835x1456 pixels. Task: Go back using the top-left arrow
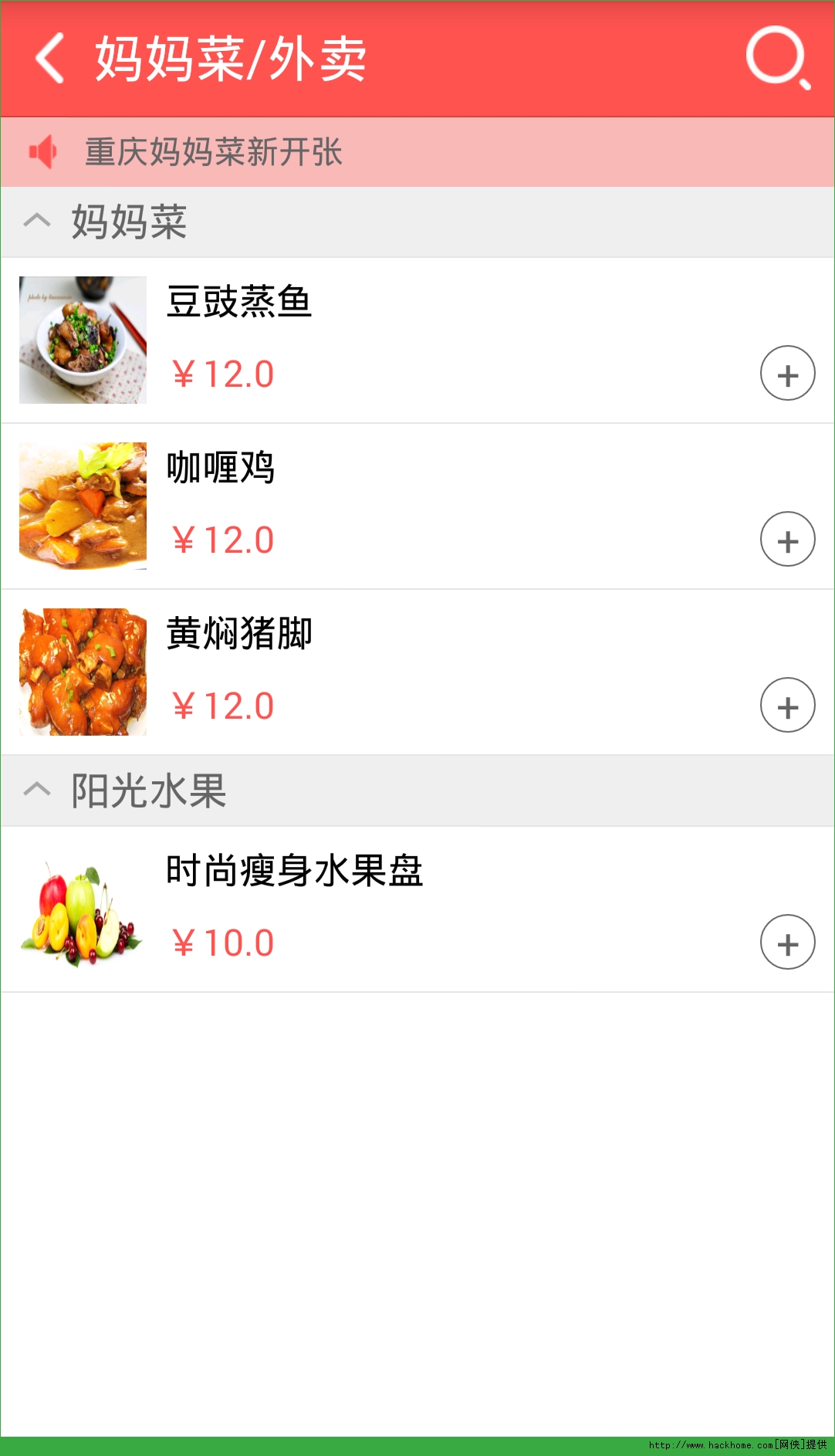[50, 59]
